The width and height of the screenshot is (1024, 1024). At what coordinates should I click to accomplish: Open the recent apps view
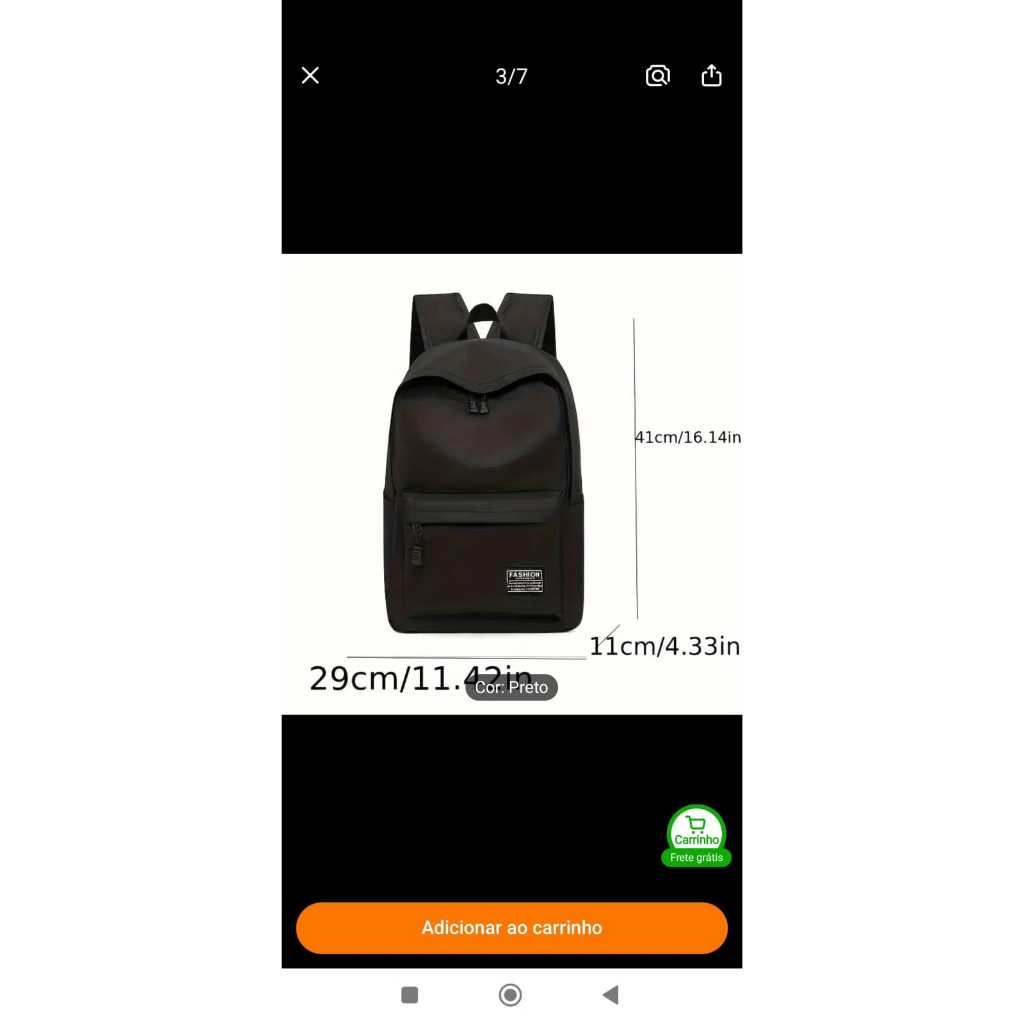coord(409,995)
